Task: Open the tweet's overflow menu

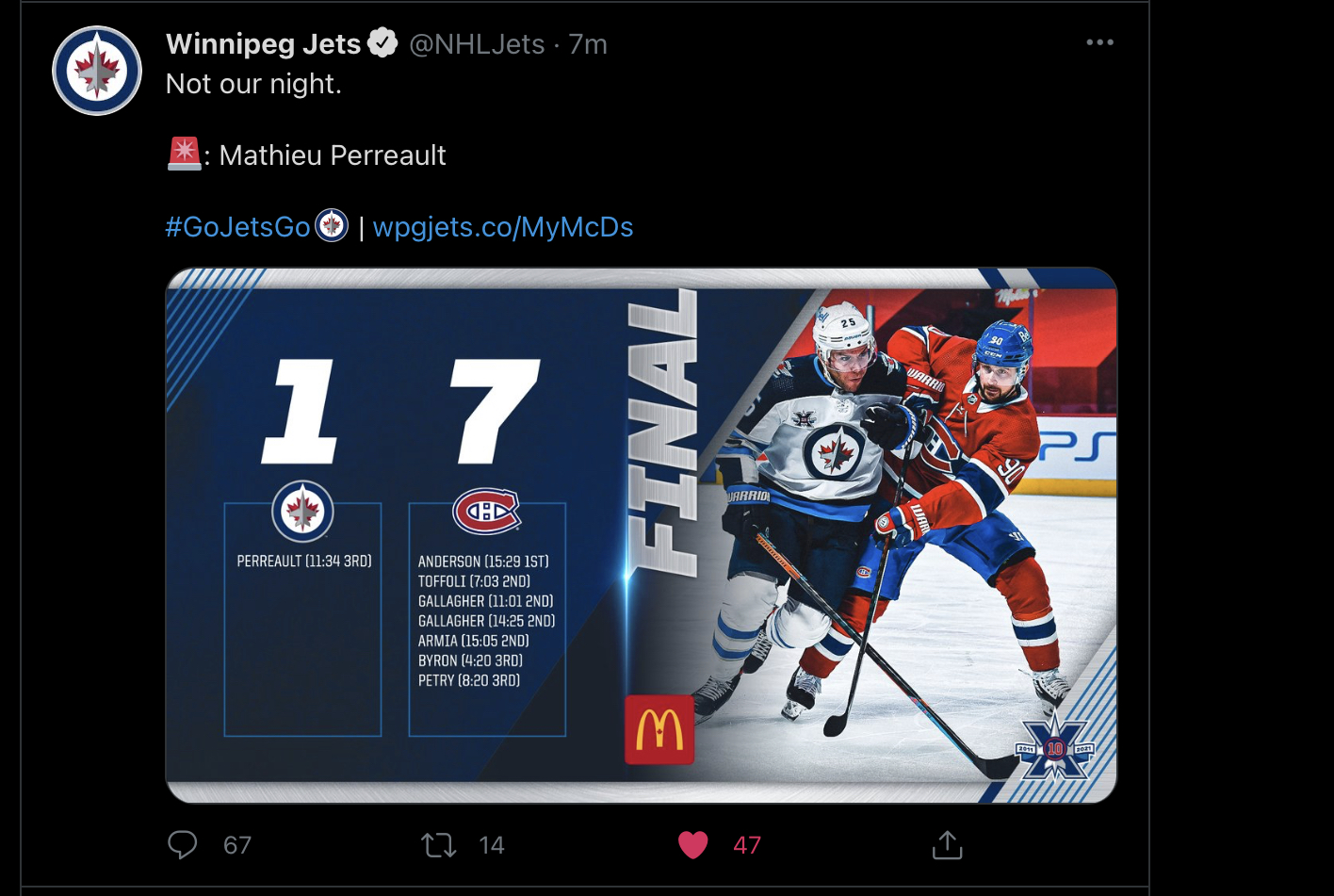Action: [1098, 42]
